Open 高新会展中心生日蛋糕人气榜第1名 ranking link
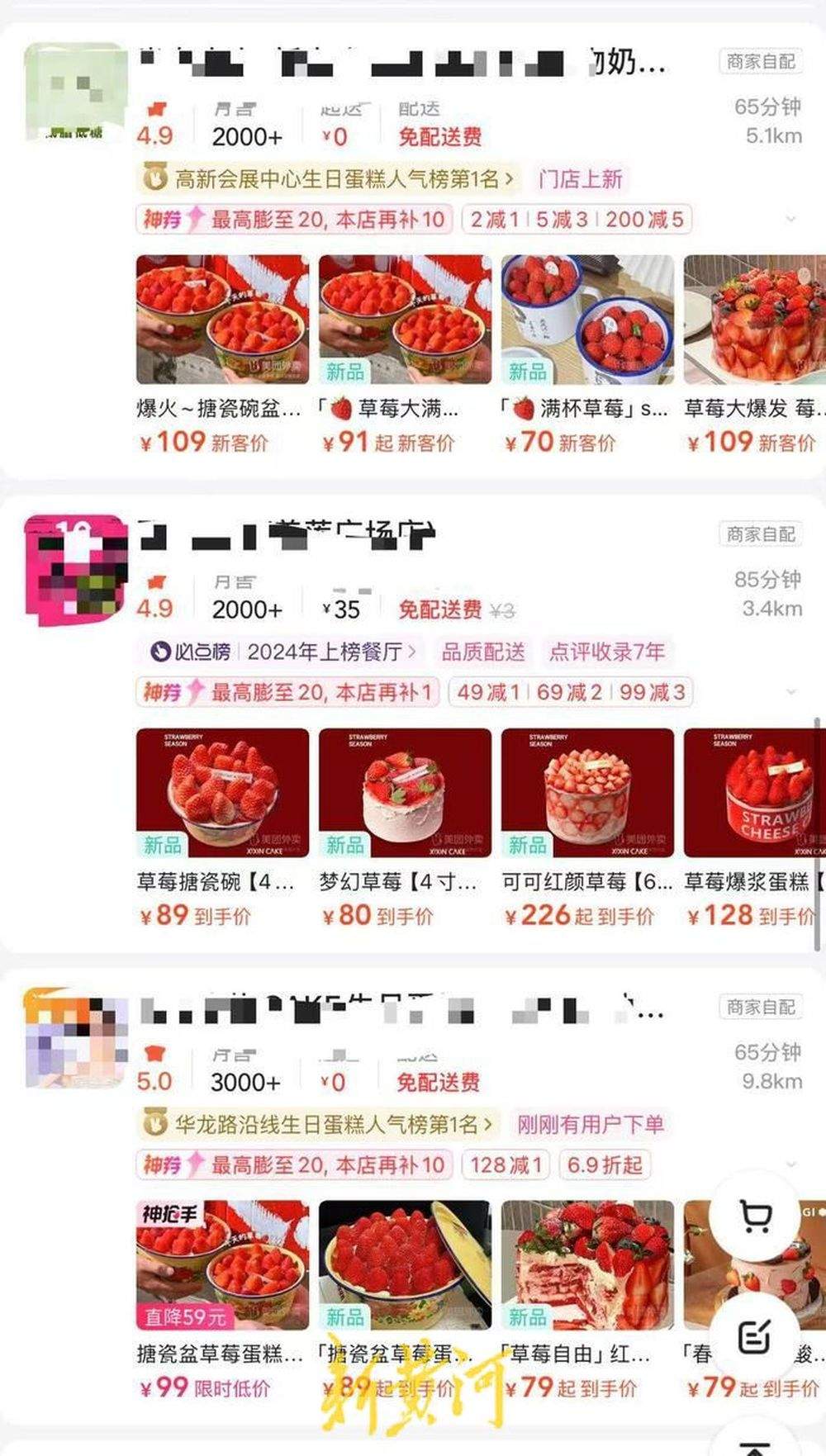 (330, 178)
